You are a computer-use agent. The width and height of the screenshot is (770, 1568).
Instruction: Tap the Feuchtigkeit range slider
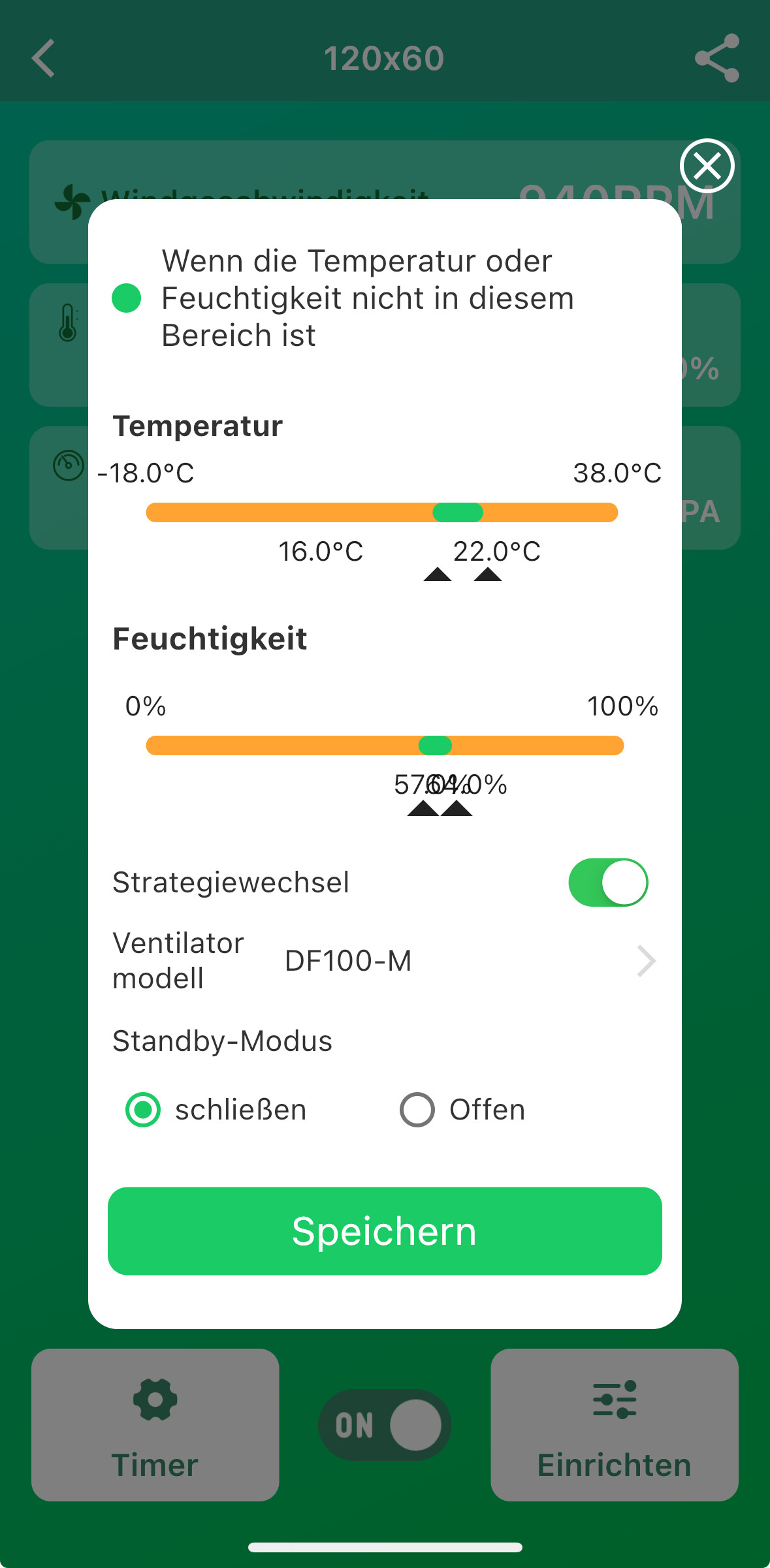[x=385, y=745]
